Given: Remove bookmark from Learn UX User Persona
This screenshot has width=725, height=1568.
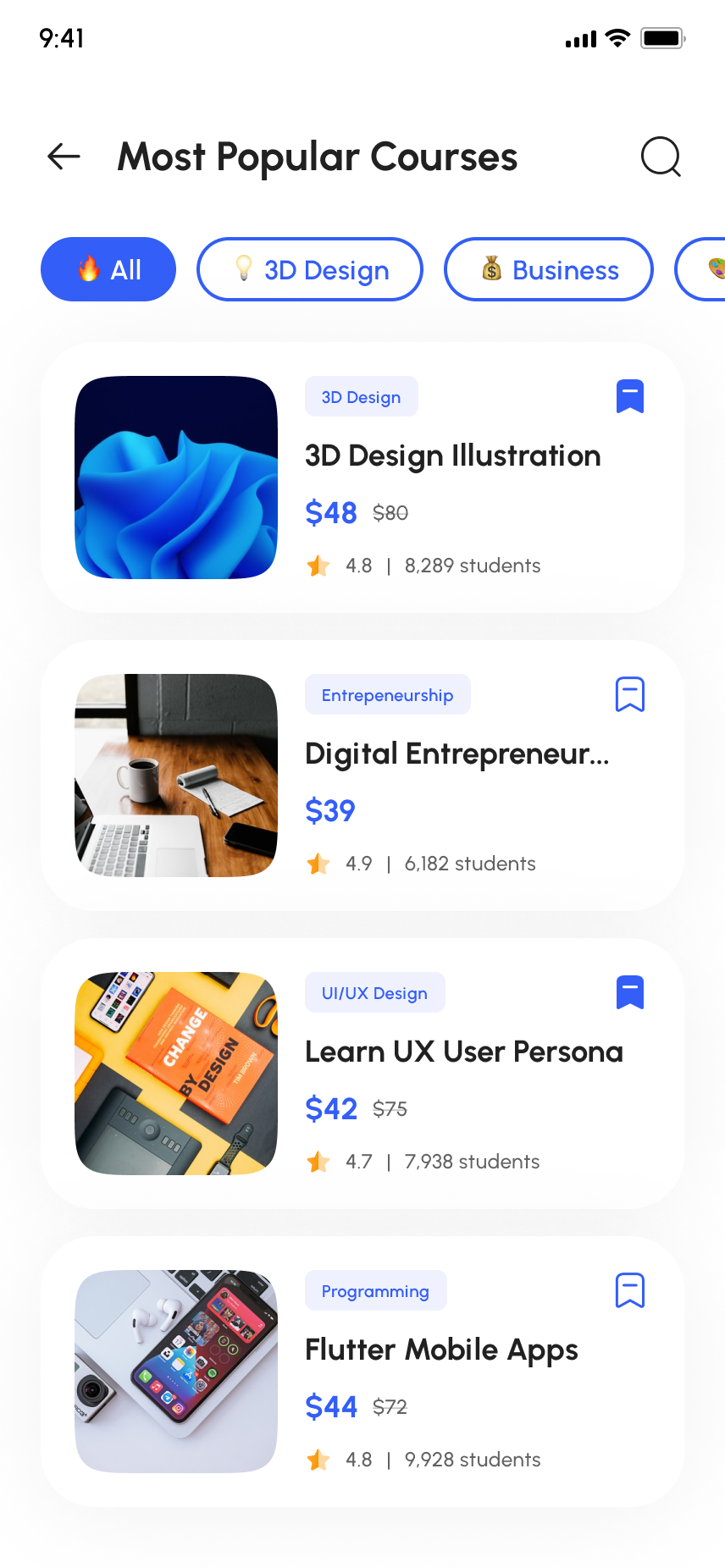Looking at the screenshot, I should coord(630,992).
